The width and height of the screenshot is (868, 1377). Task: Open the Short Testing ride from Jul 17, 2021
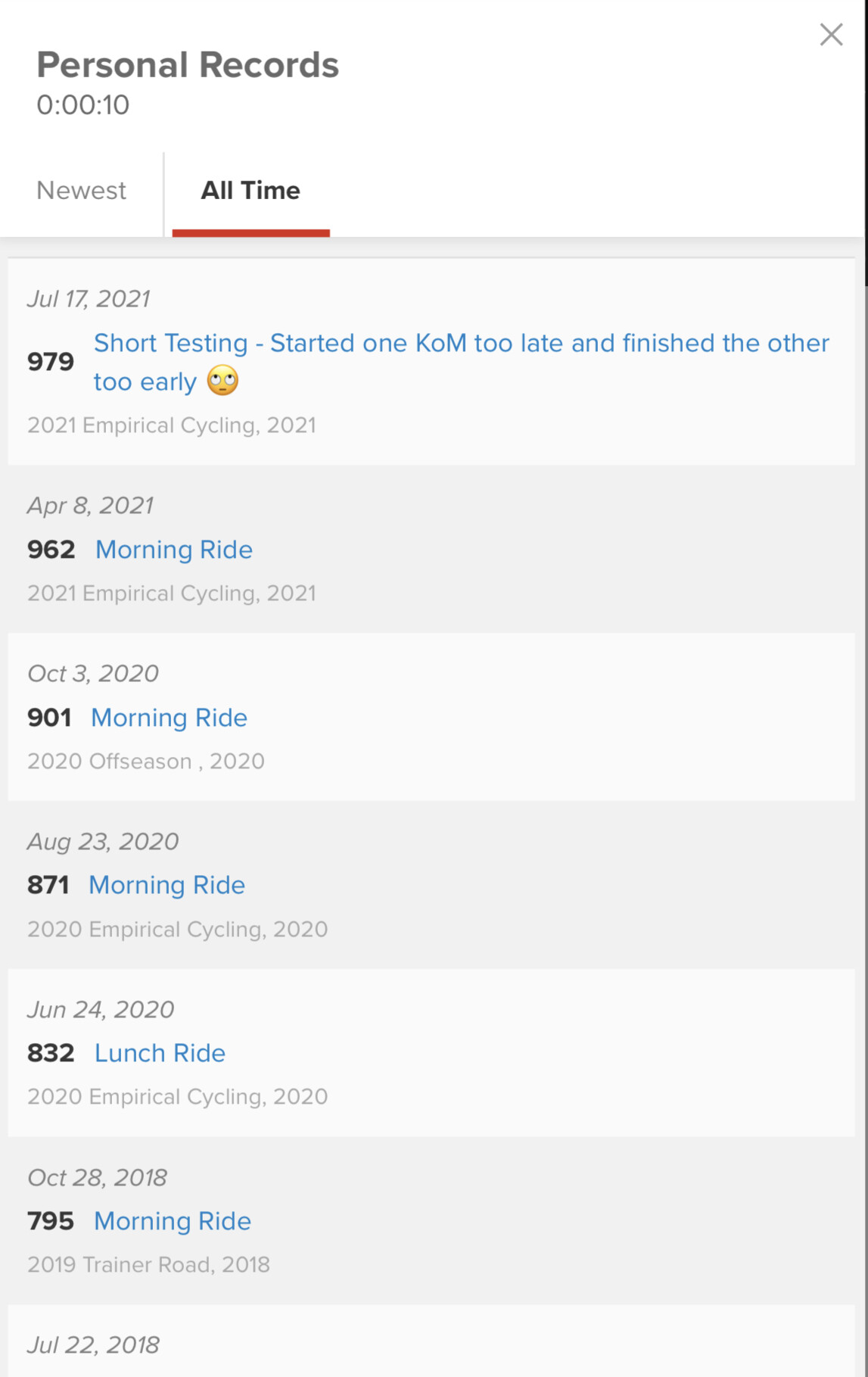(460, 344)
